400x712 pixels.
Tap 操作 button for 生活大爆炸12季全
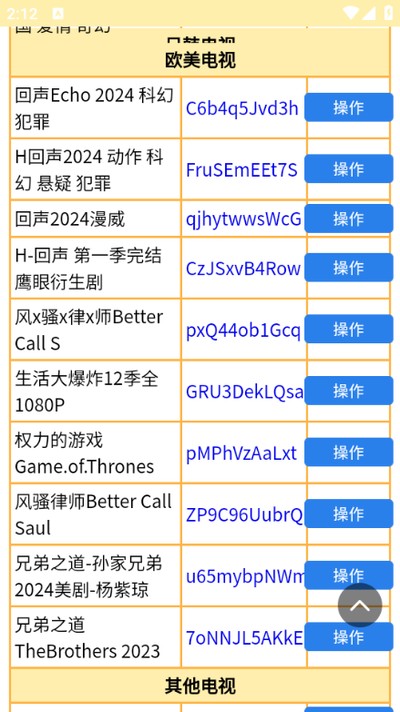tap(348, 391)
